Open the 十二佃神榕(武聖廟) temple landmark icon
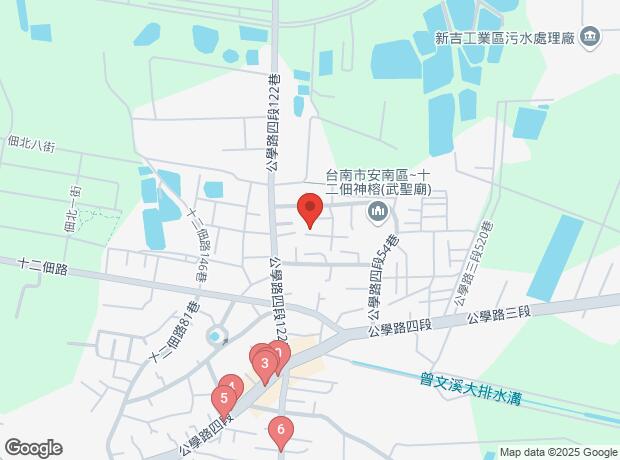This screenshot has width=620, height=460. [x=378, y=211]
